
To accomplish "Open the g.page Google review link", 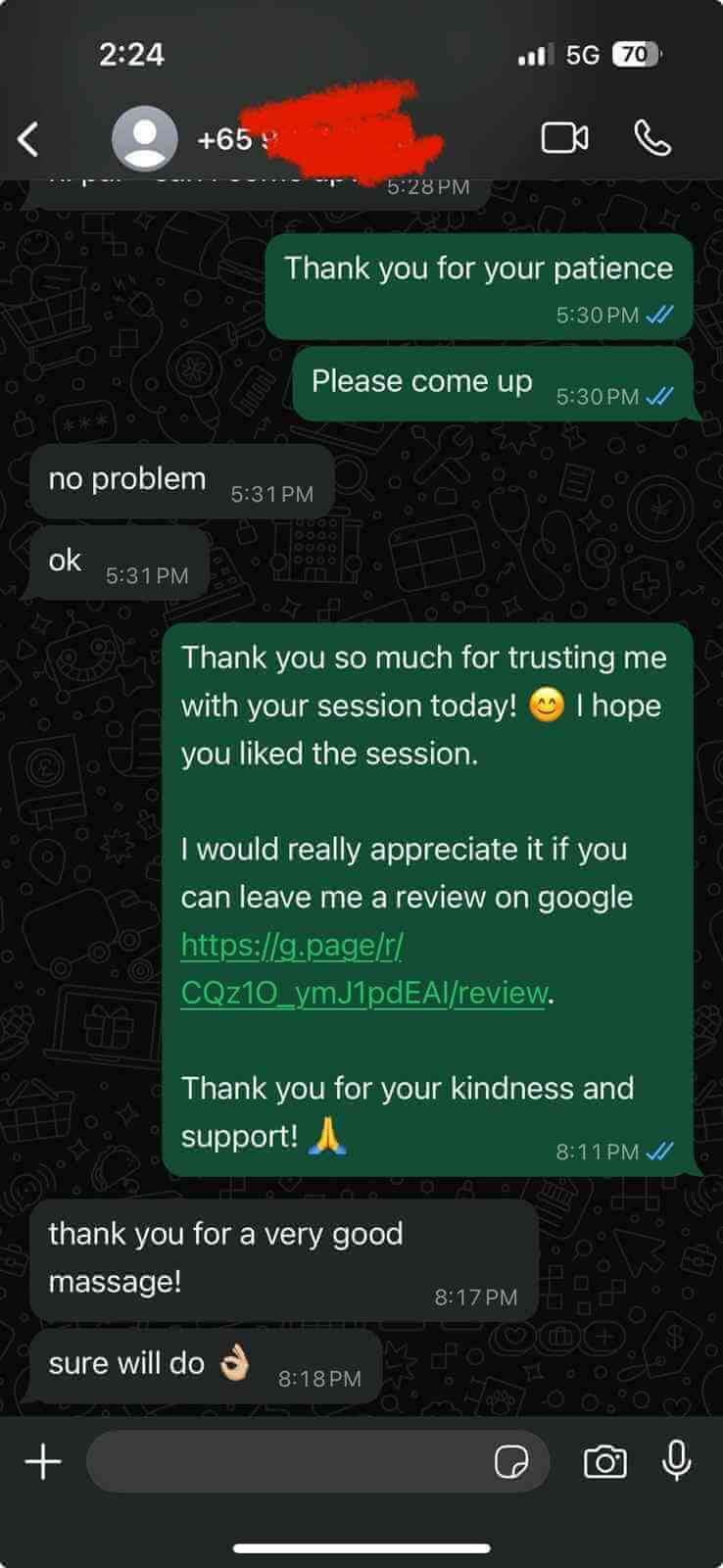I will (x=363, y=969).
